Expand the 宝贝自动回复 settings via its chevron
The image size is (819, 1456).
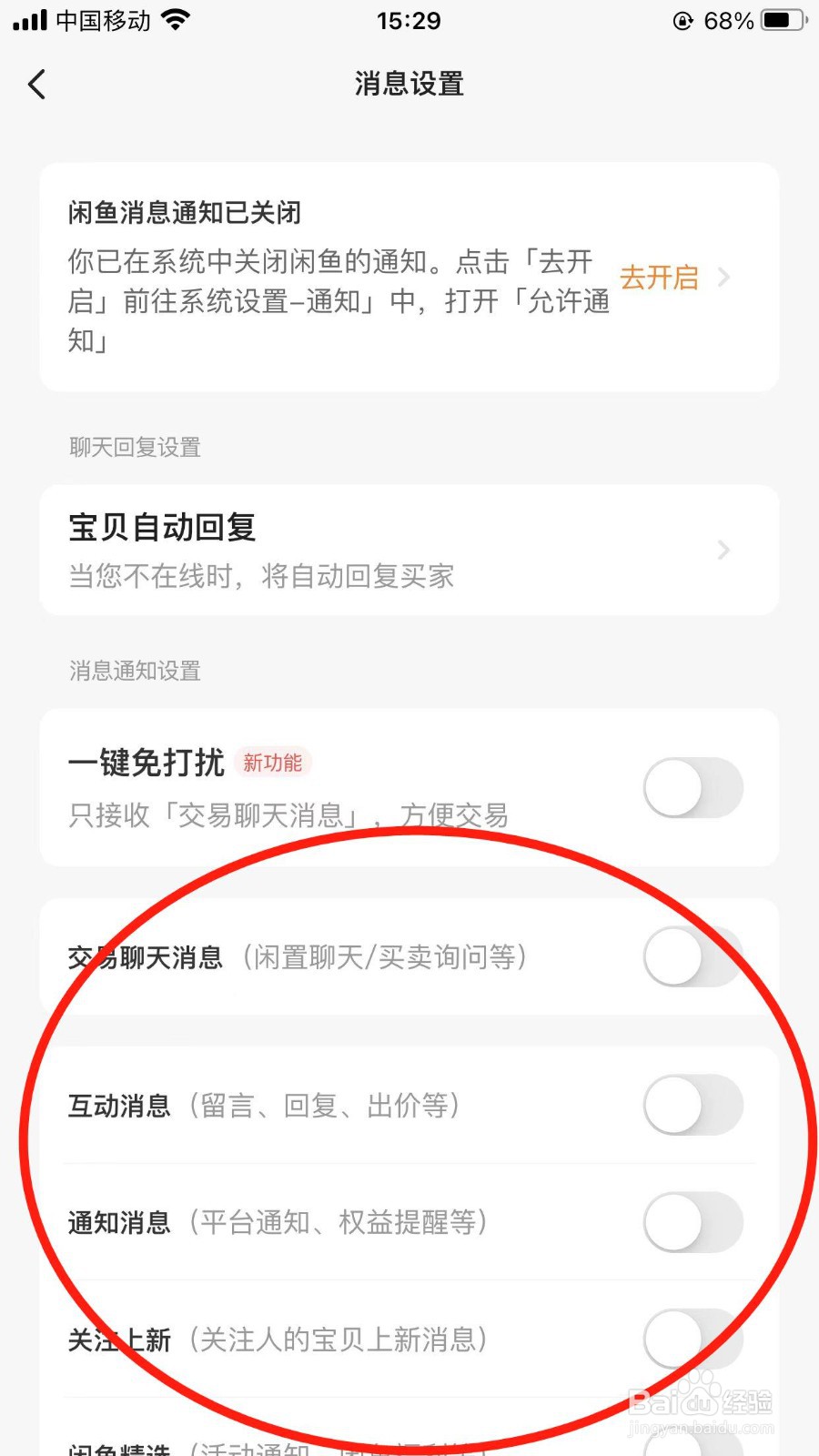(723, 550)
